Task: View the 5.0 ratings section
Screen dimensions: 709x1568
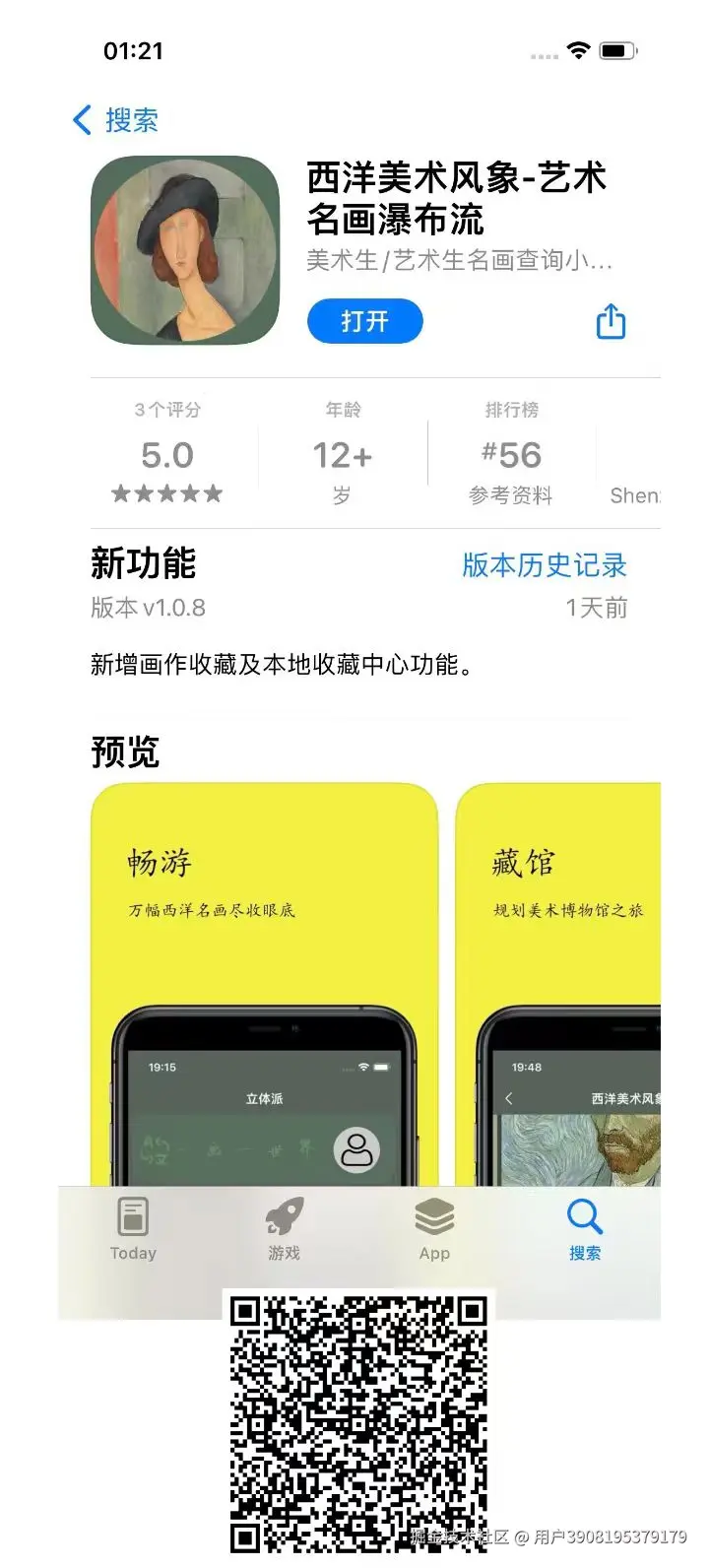Action: click(x=166, y=456)
